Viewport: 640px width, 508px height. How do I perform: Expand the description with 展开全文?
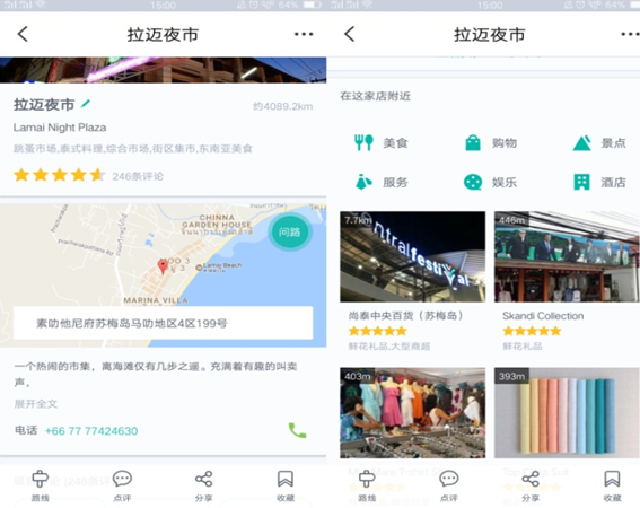point(36,404)
